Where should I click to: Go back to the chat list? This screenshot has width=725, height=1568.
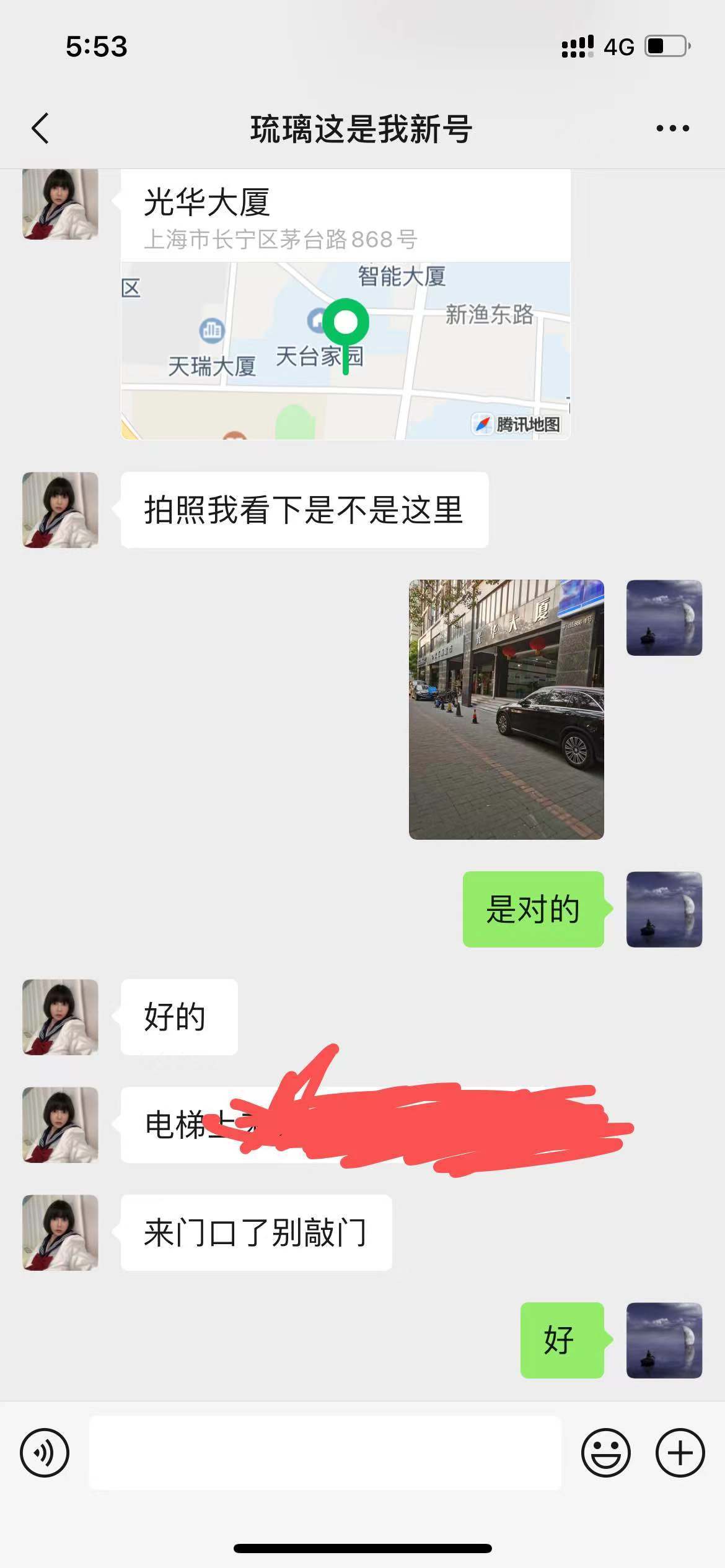click(x=40, y=129)
